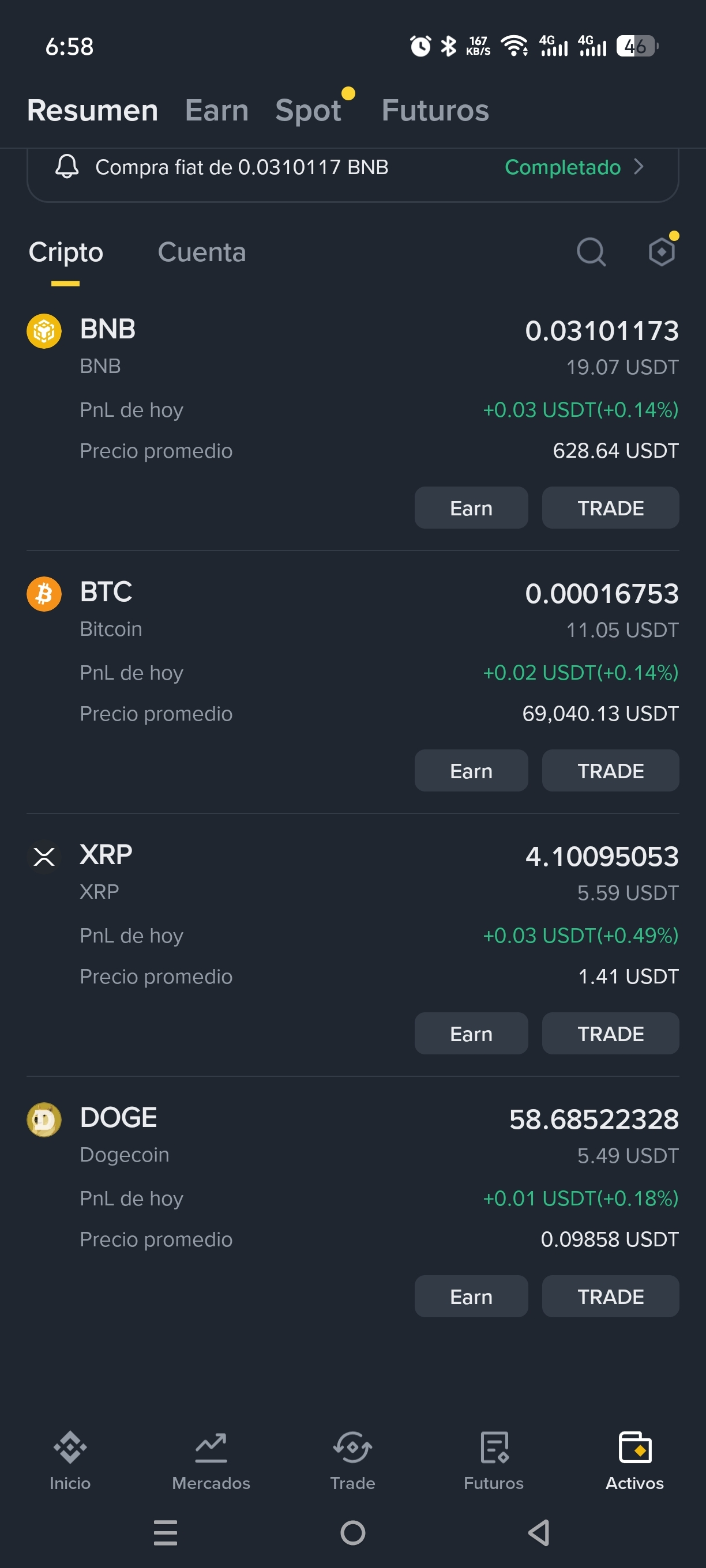This screenshot has height=1568, width=706.
Task: Open the hexagon settings icon
Action: click(x=662, y=251)
